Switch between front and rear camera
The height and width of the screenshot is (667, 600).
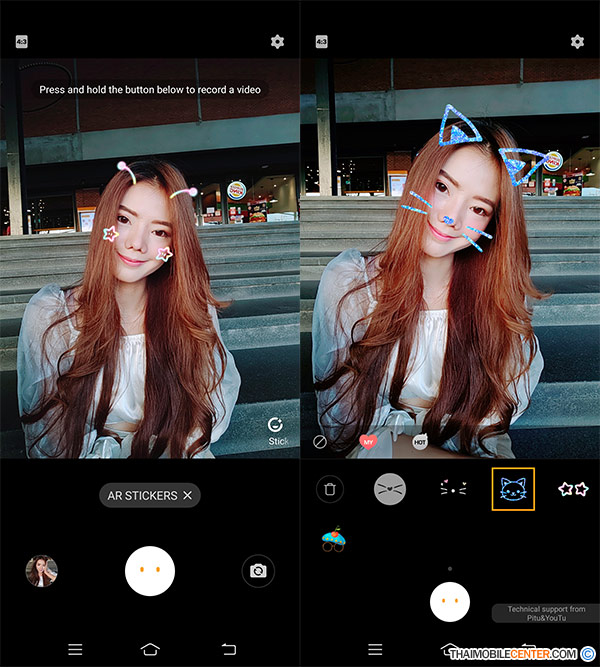[x=258, y=571]
